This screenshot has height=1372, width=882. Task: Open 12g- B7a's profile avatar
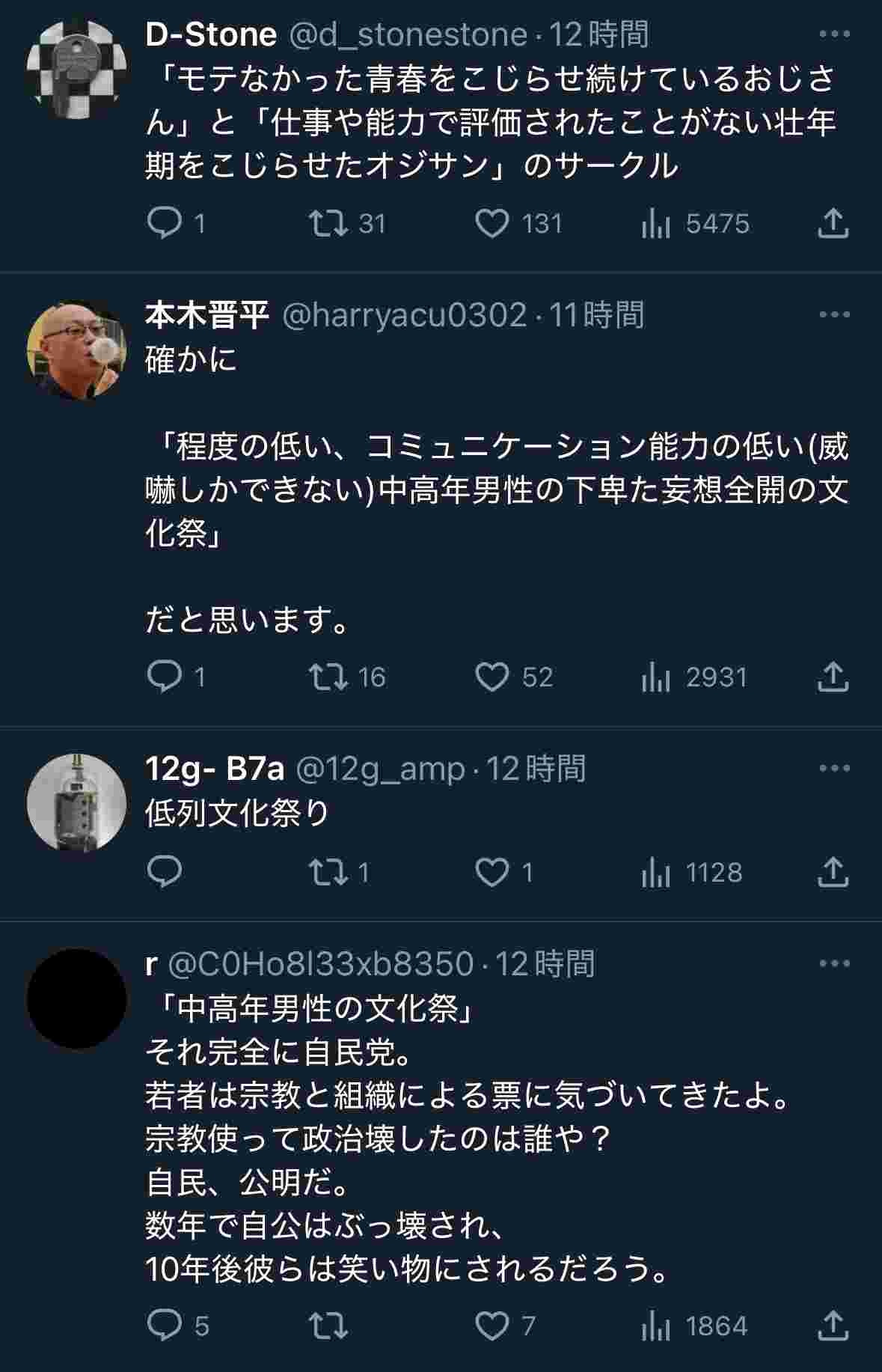76,803
